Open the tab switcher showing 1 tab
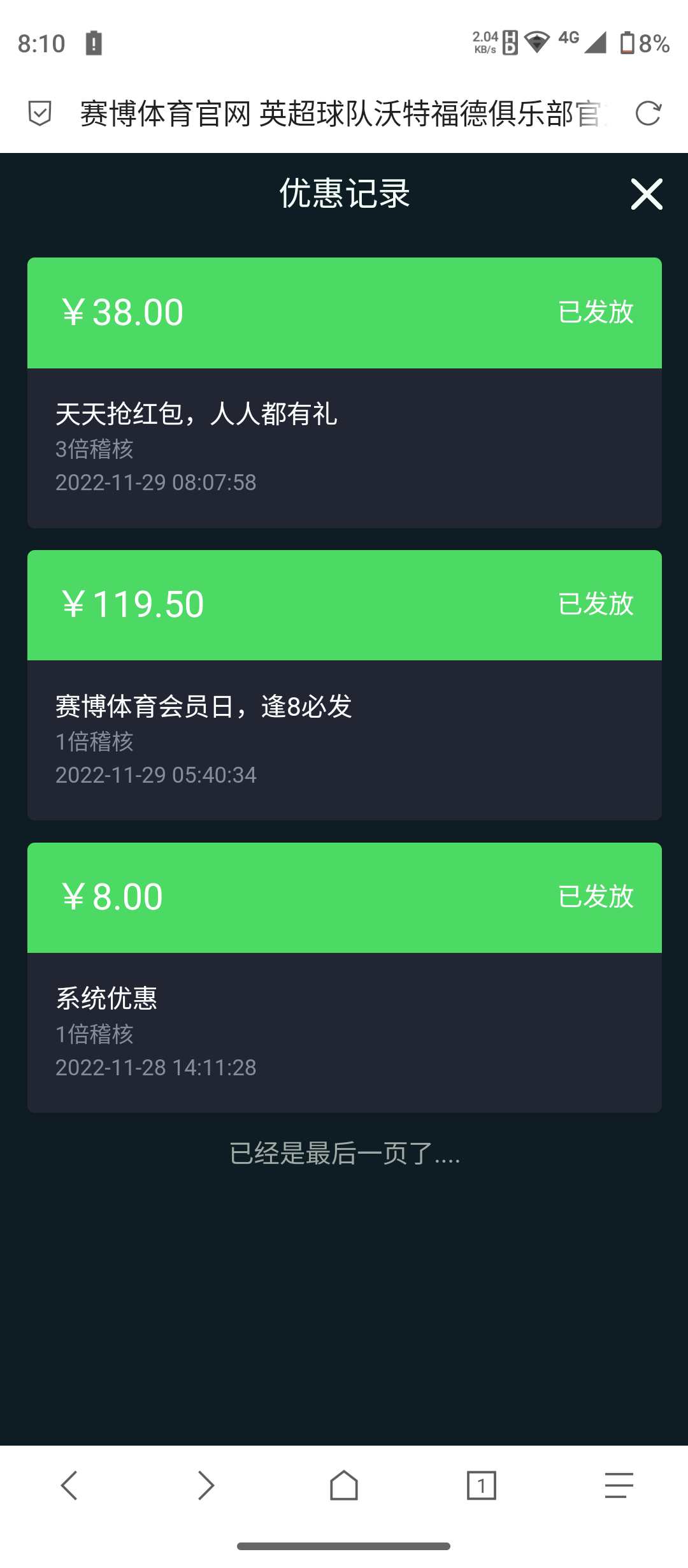The image size is (688, 1568). (x=482, y=1485)
